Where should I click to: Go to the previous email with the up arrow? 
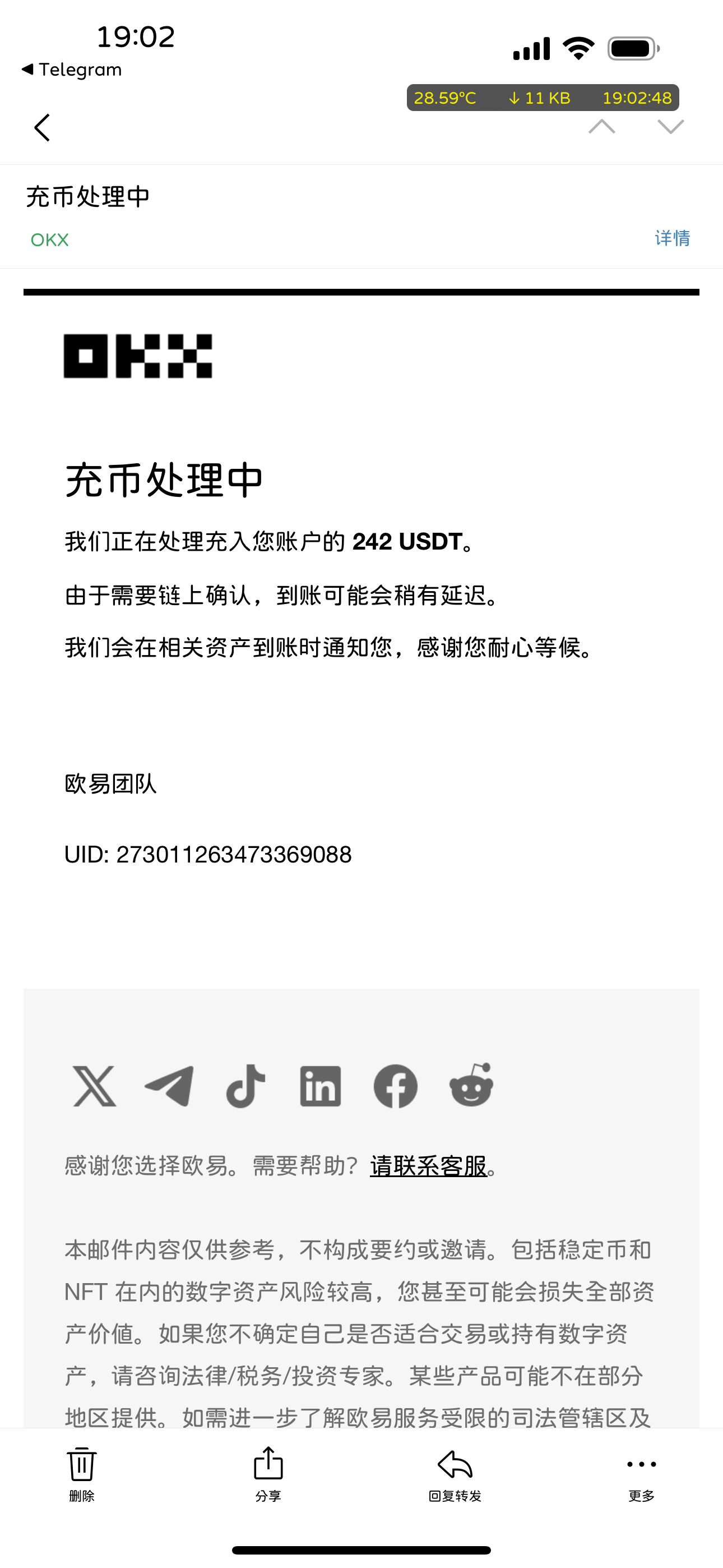tap(602, 127)
